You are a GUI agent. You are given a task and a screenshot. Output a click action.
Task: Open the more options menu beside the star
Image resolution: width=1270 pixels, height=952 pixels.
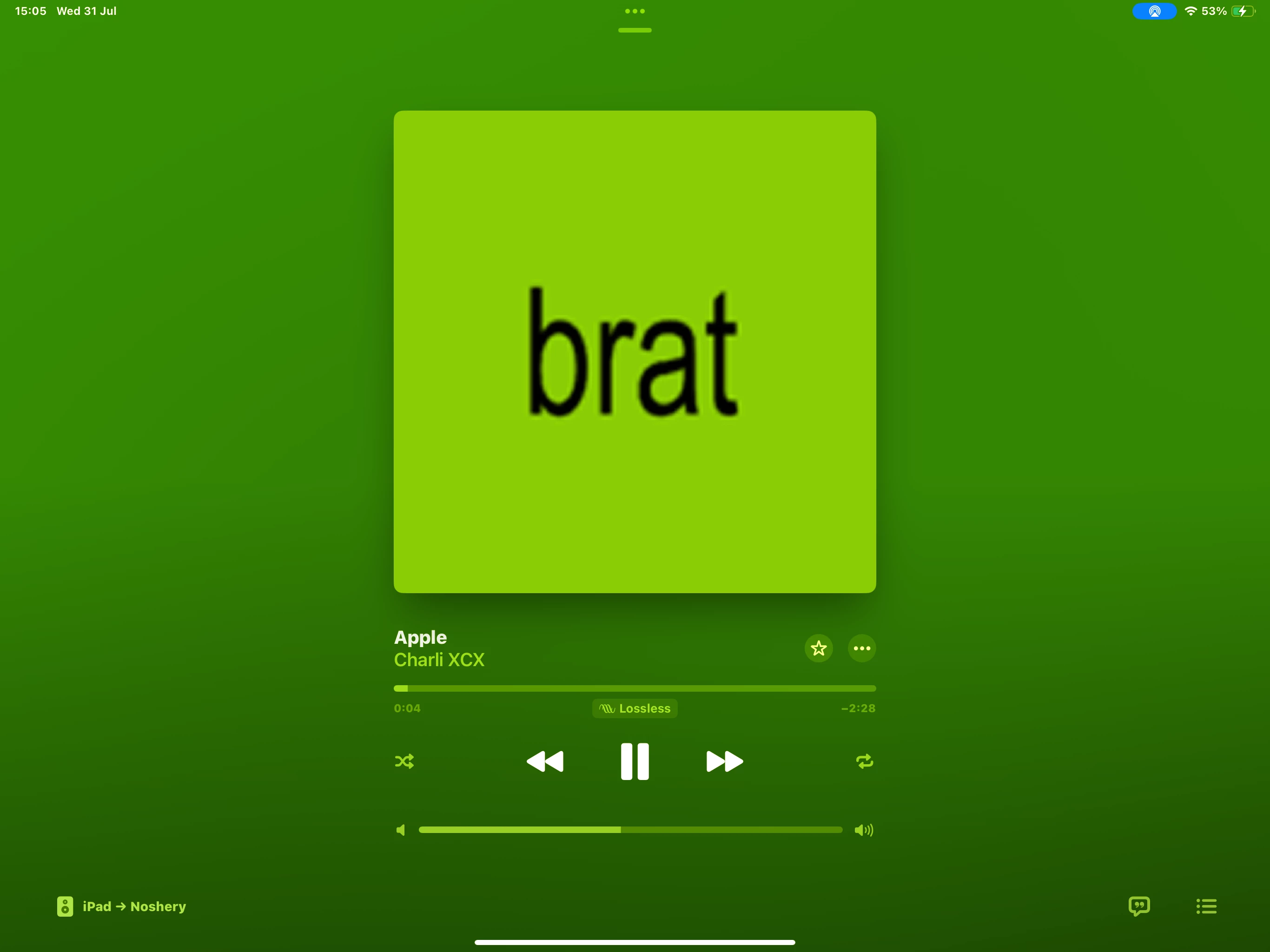[x=861, y=648]
